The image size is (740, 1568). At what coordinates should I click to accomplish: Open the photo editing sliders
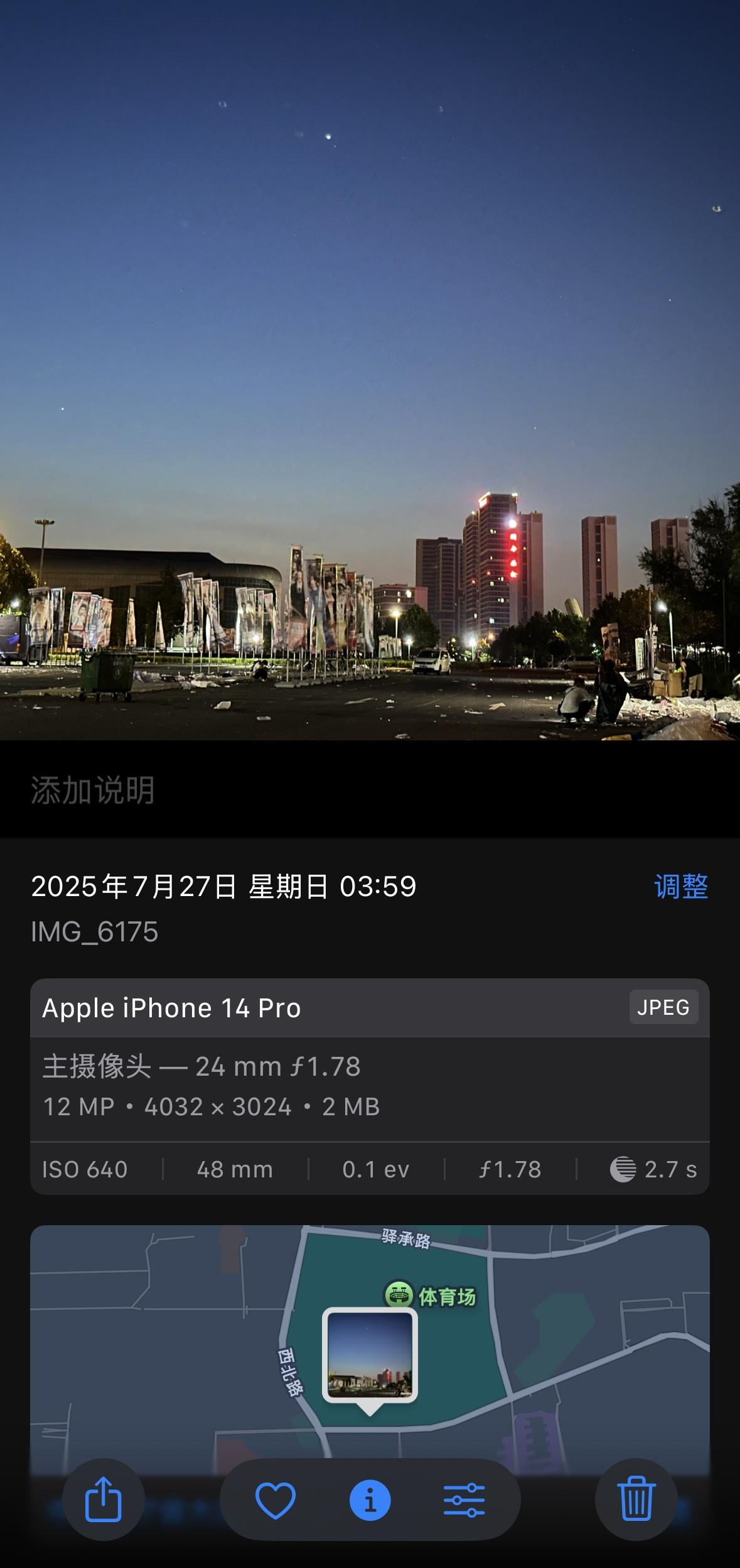click(464, 1500)
